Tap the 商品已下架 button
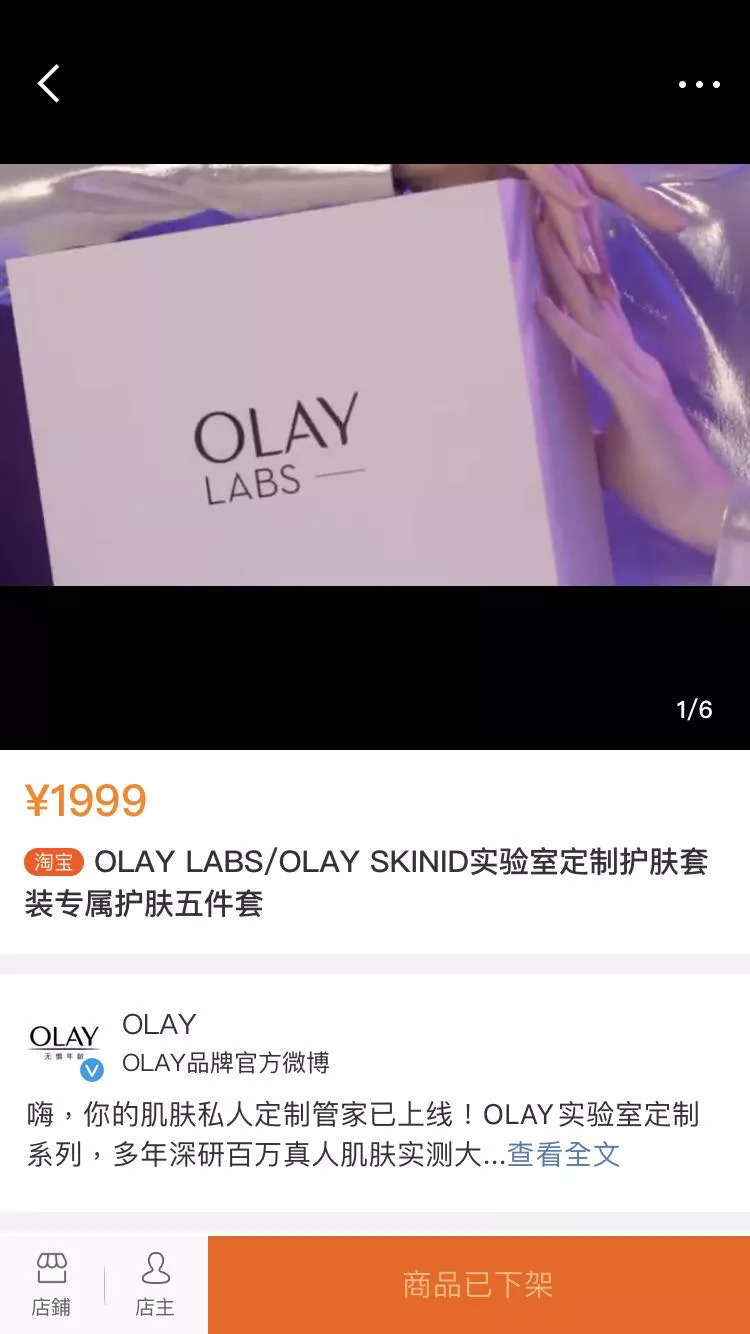Screen dimensions: 750x1334 [478, 1284]
